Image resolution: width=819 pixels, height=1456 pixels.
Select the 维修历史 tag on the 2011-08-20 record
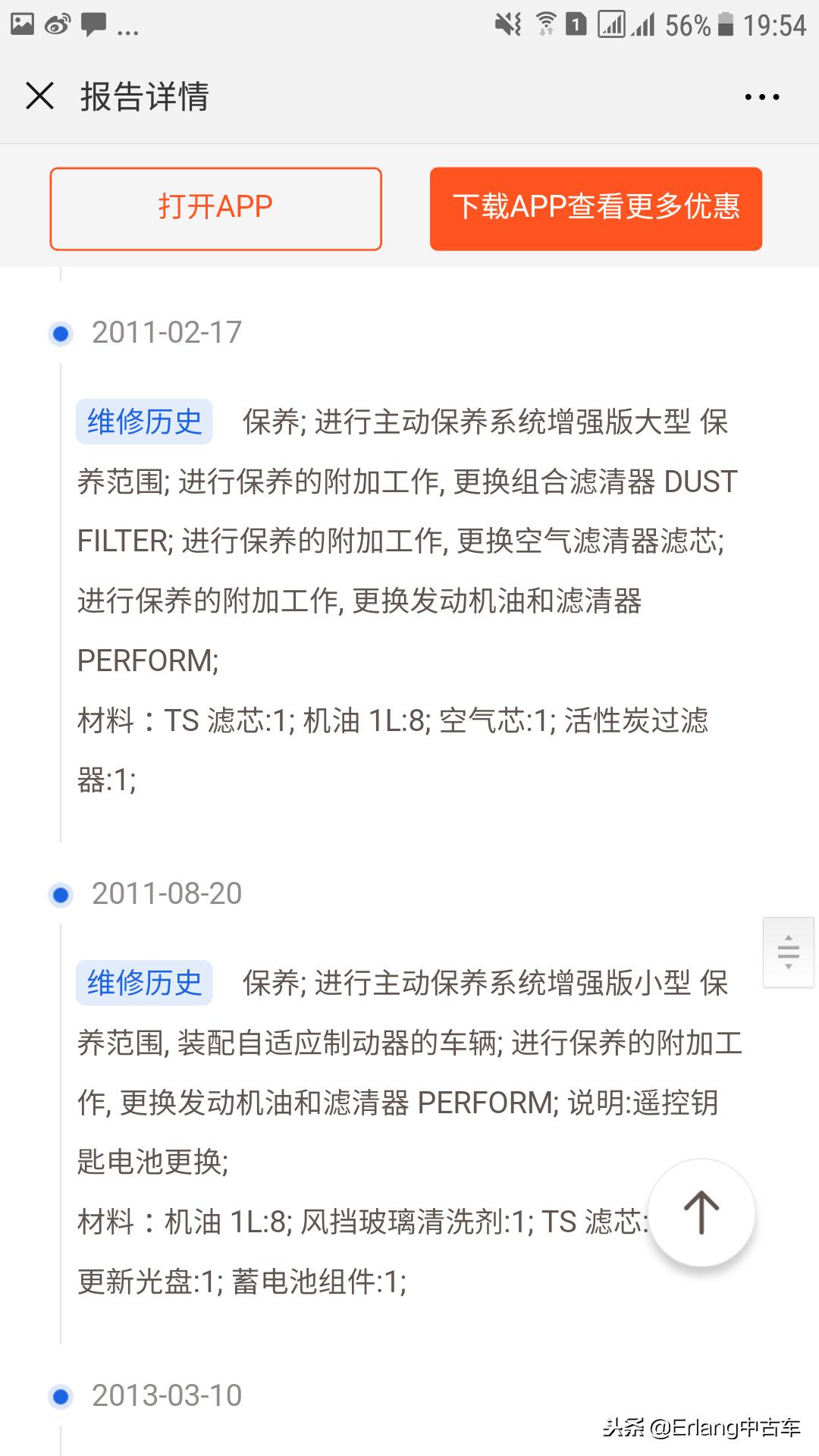[145, 983]
